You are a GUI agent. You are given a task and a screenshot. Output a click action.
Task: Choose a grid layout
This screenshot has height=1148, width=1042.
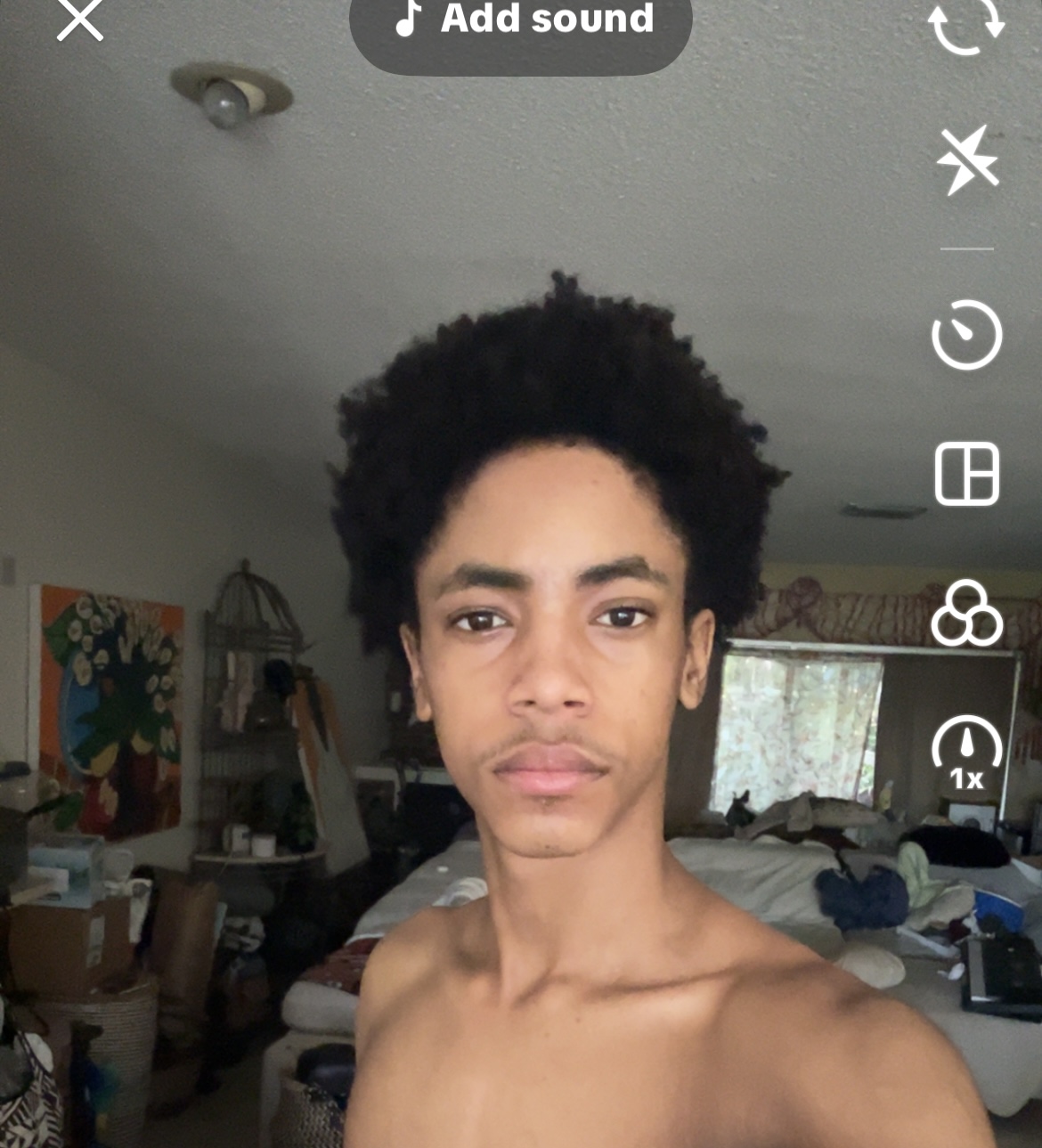(x=967, y=474)
